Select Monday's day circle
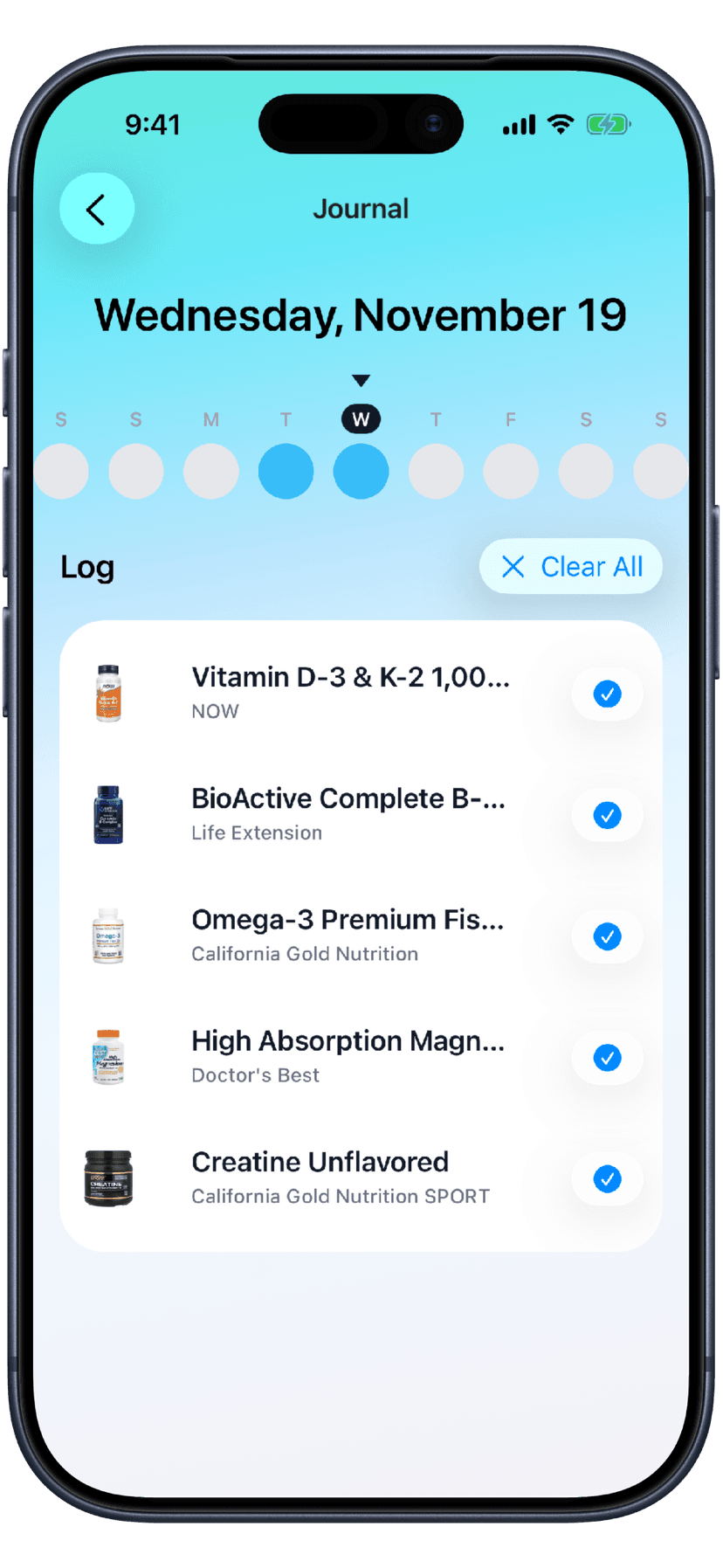Image resolution: width=723 pixels, height=1568 pixels. click(210, 472)
